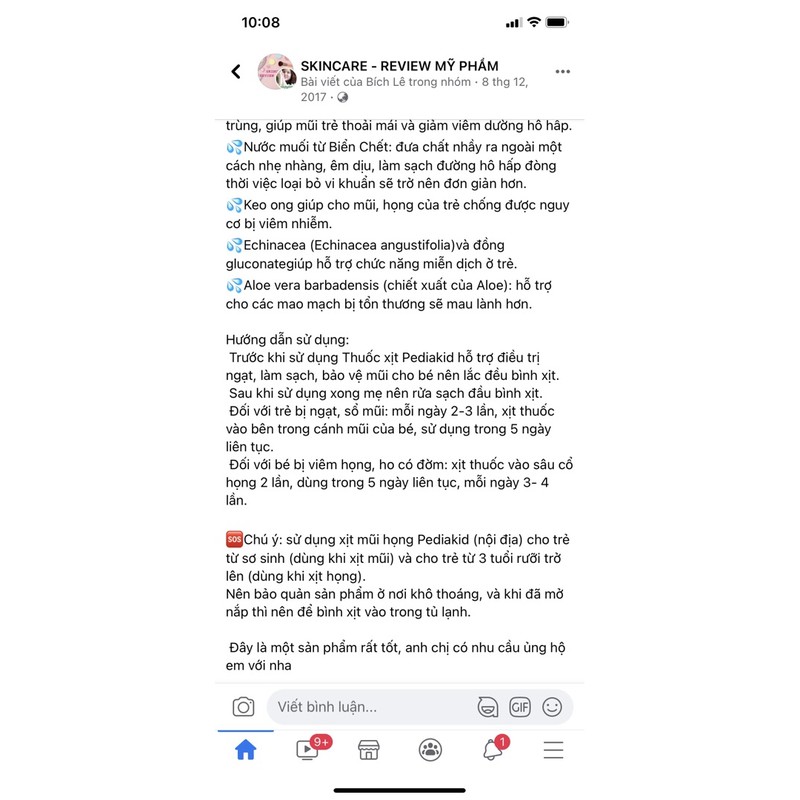Add a GIF to the comment

click(x=520, y=707)
